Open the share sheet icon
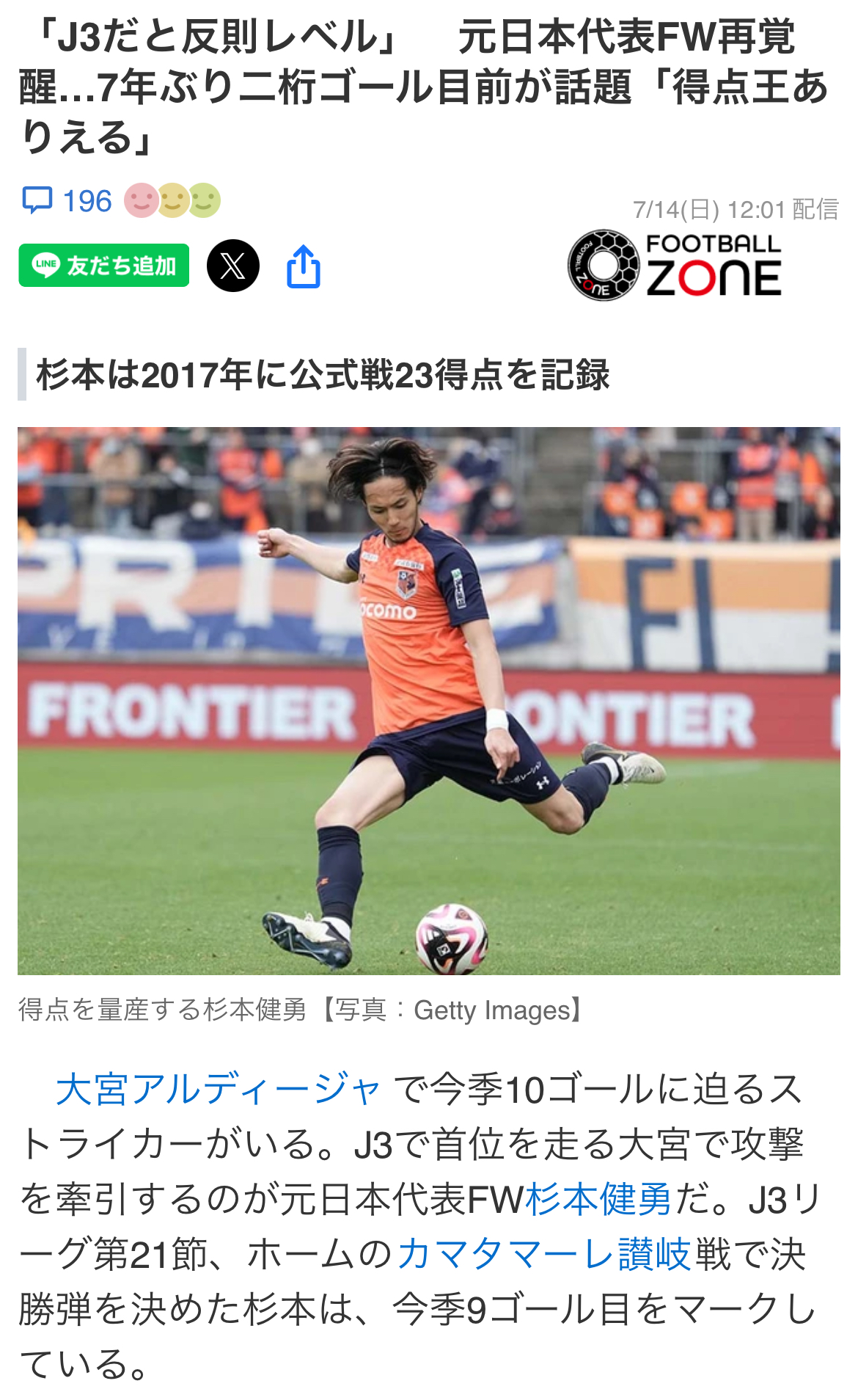Image resolution: width=858 pixels, height=1400 pixels. pyautogui.click(x=304, y=266)
